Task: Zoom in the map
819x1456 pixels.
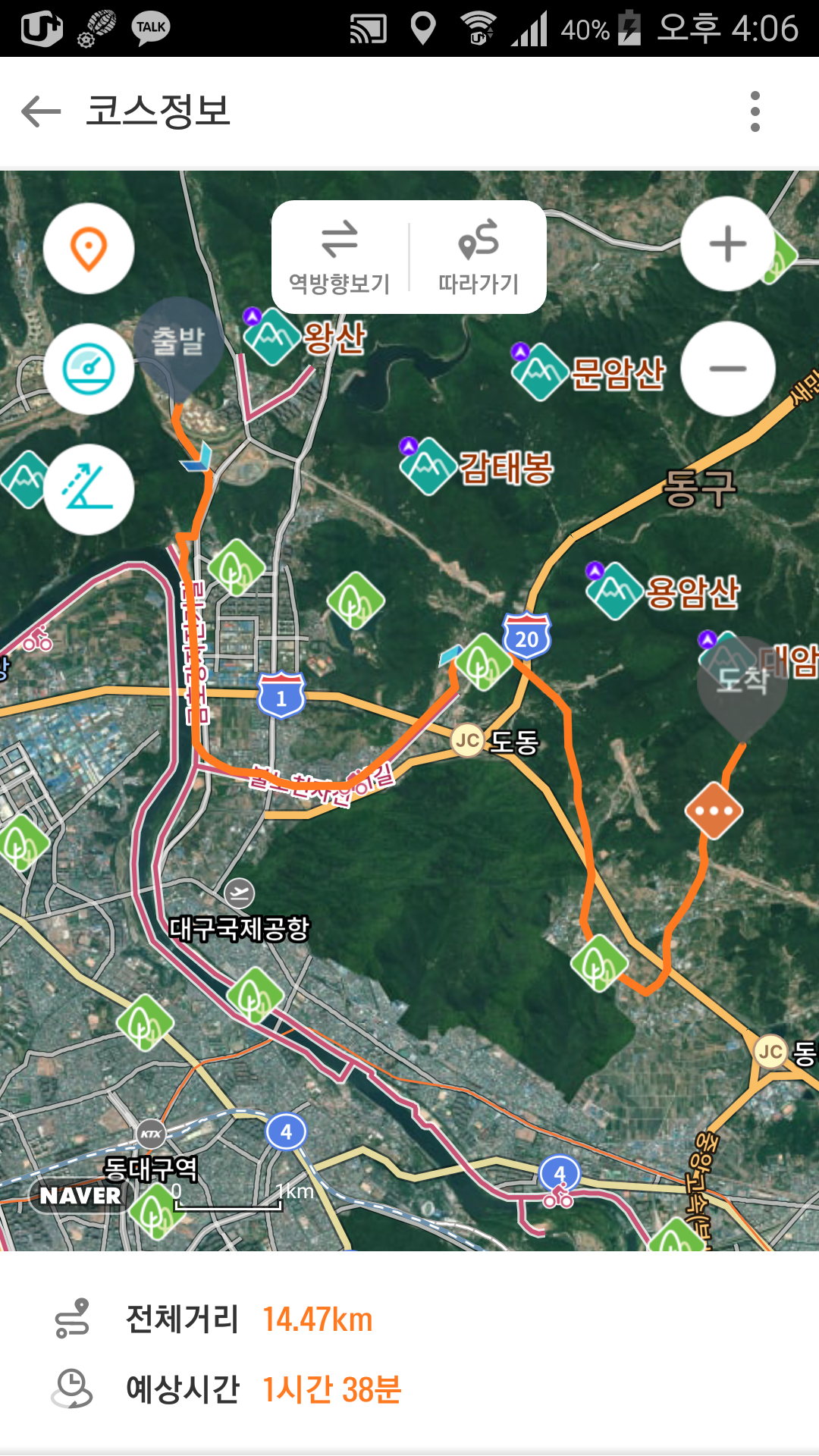Action: coord(728,243)
